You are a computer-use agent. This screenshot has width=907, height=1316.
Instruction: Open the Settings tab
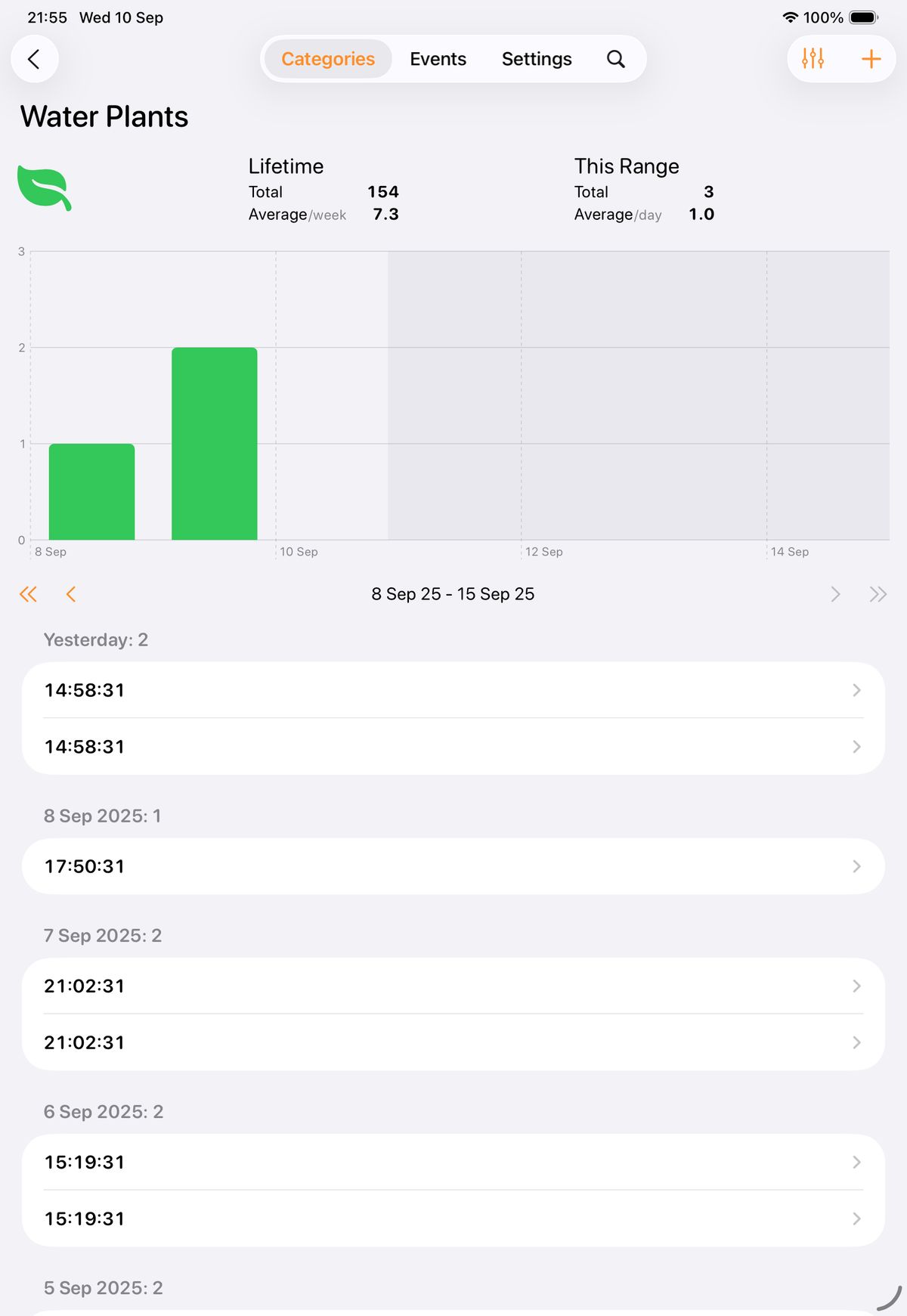pos(536,59)
